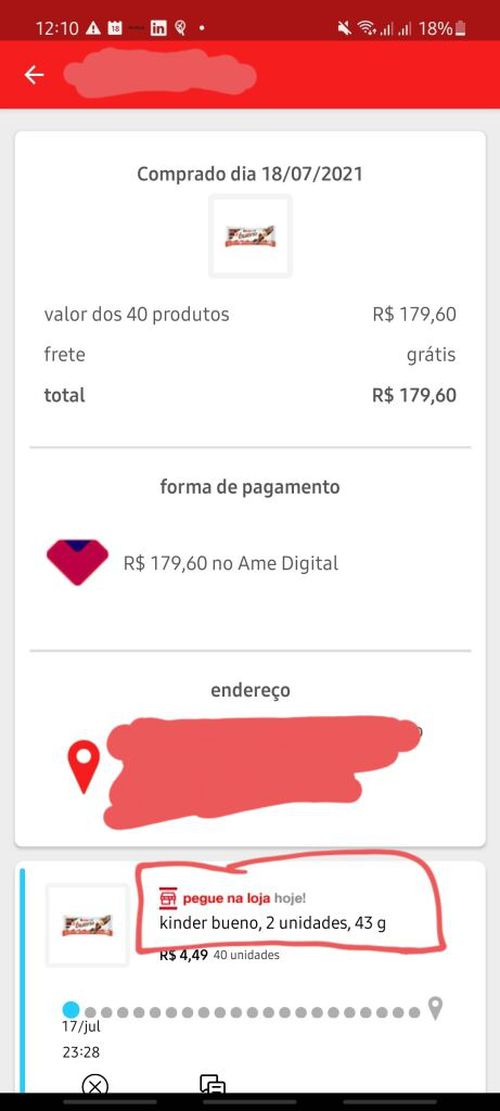Tap the cancel order X icon
Image resolution: width=500 pixels, height=1111 pixels.
94,1084
